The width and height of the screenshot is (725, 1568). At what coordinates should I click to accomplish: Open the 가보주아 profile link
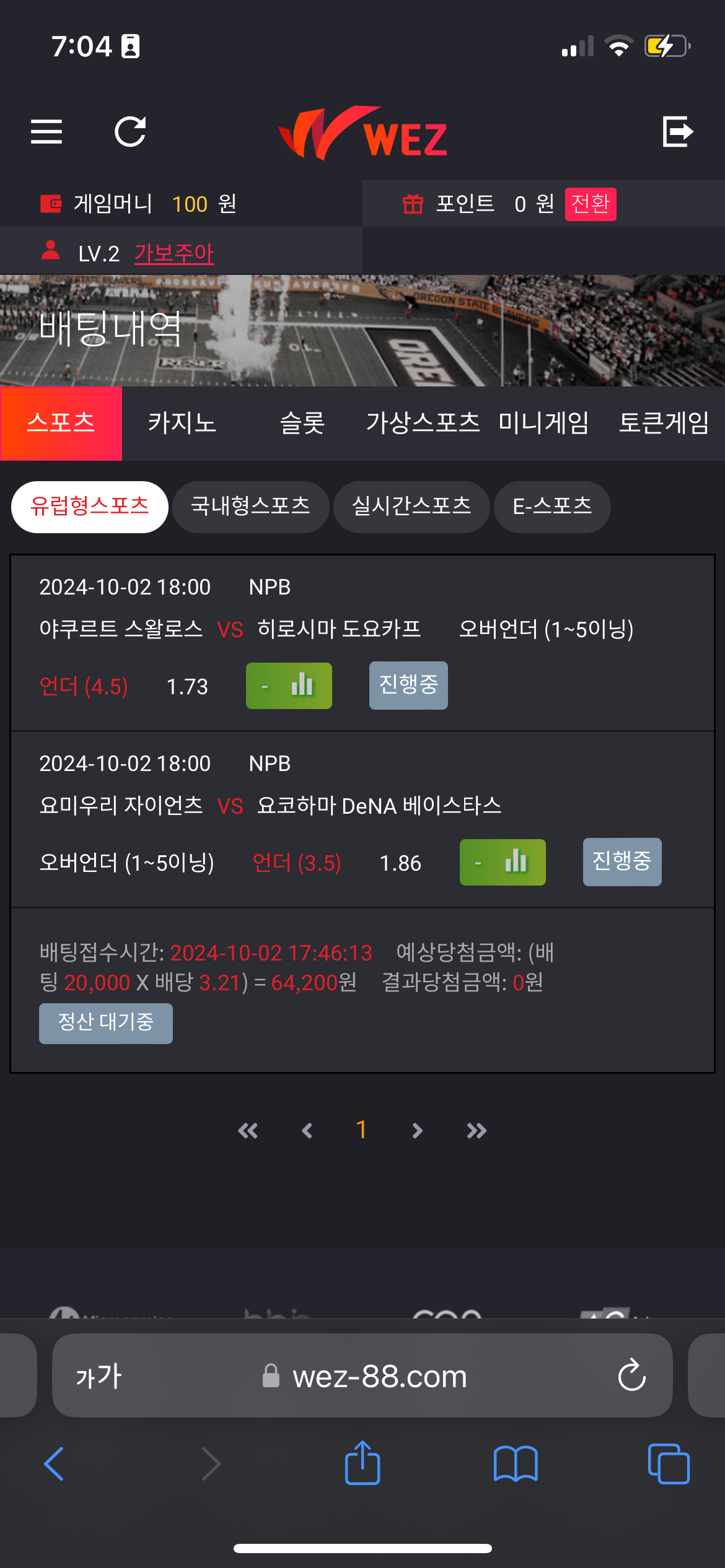coord(174,253)
